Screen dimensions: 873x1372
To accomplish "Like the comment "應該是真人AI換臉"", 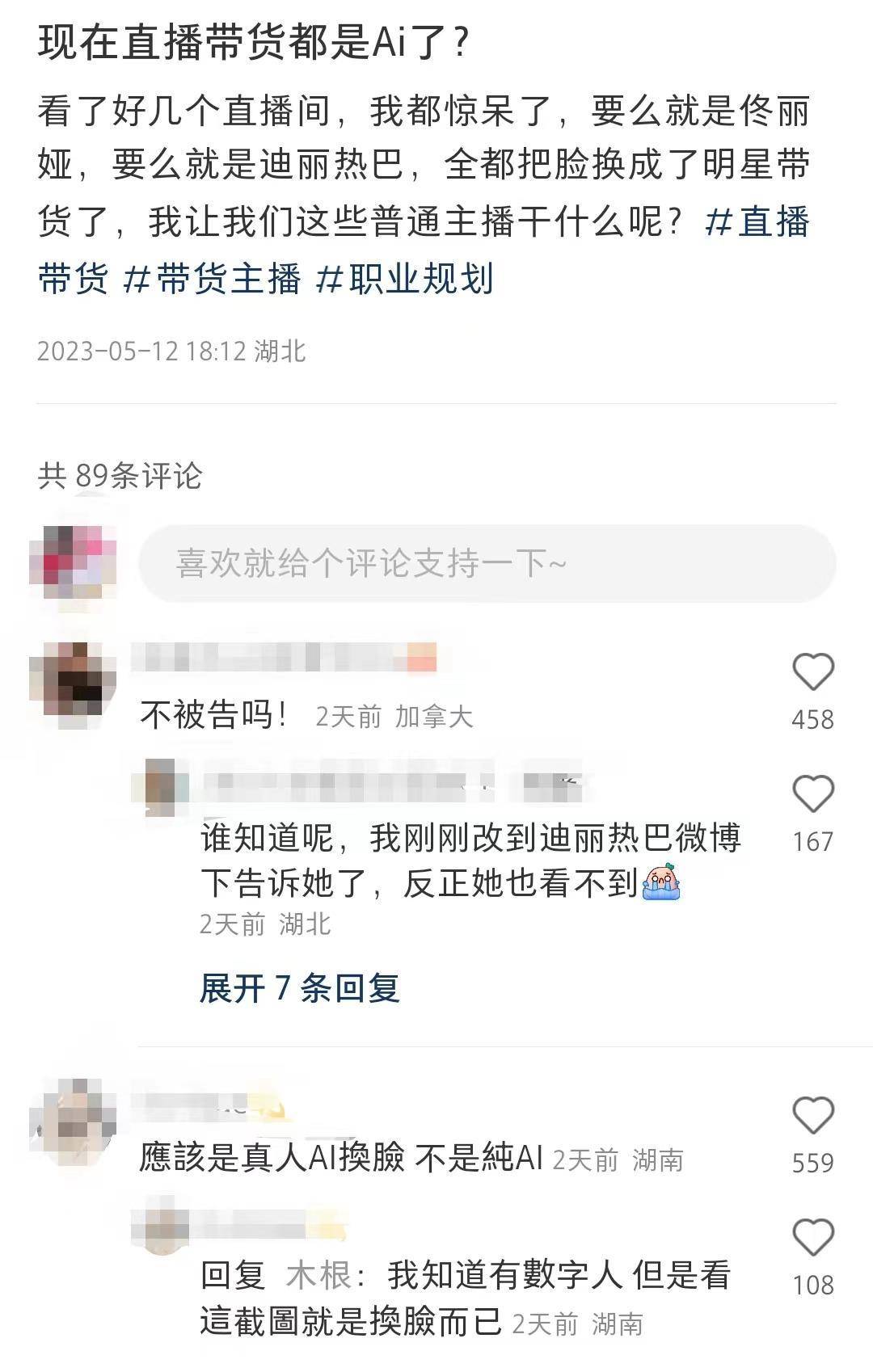I will 812,1116.
